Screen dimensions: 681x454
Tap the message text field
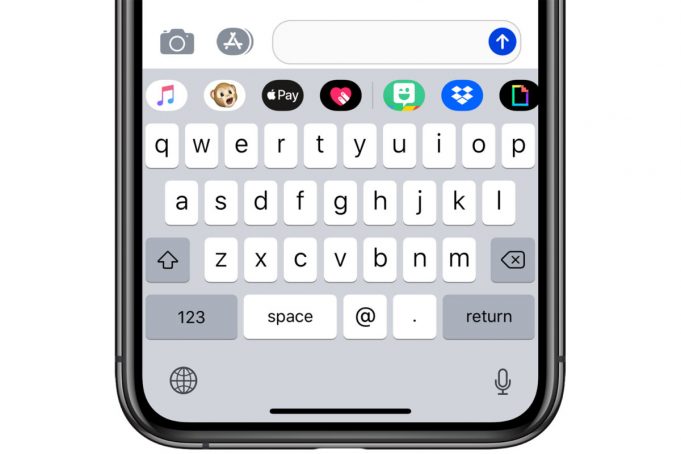(x=380, y=42)
